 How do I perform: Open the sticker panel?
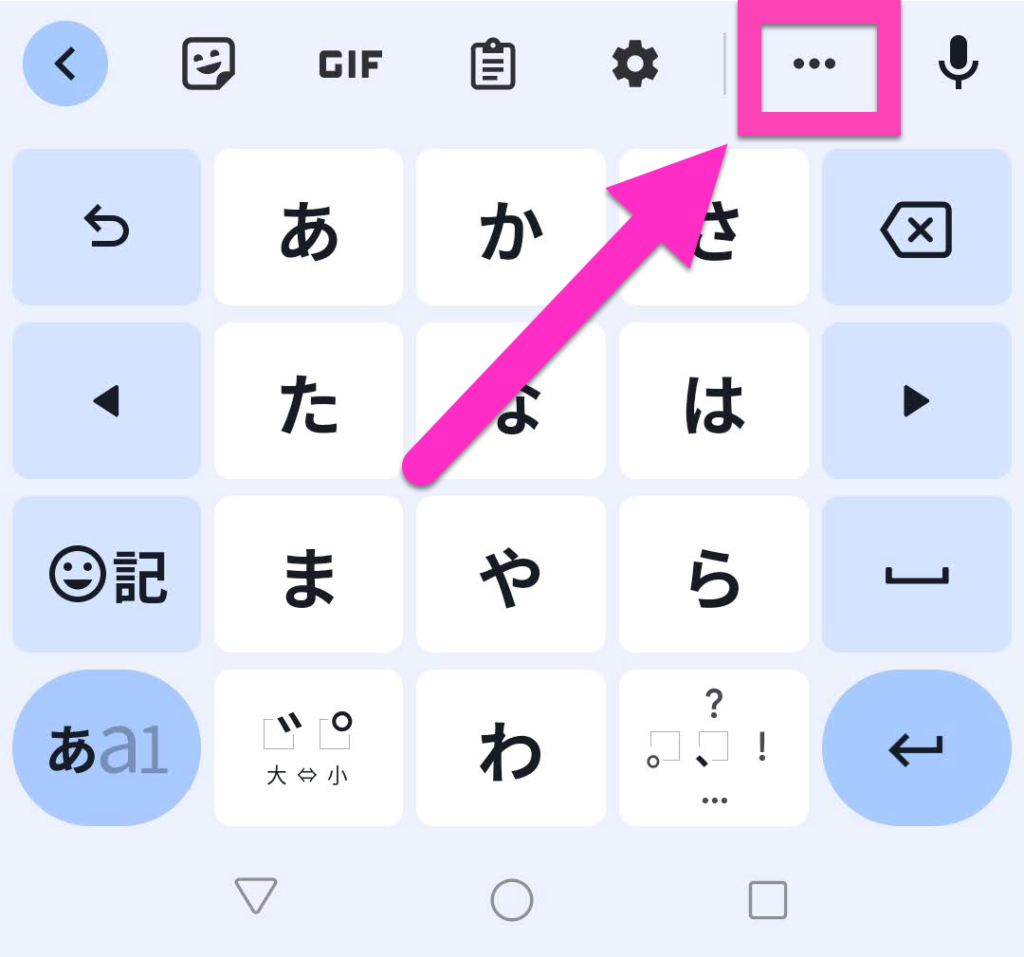tap(208, 64)
